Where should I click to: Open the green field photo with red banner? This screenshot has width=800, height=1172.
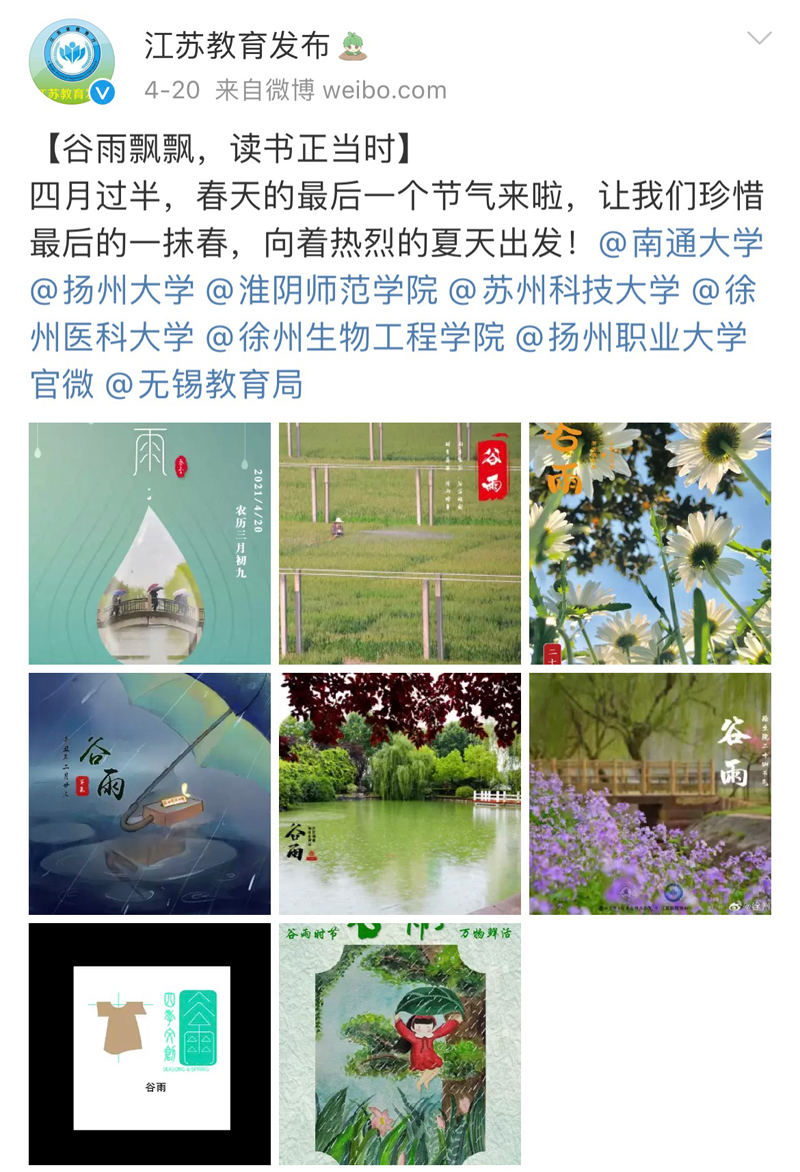point(400,543)
